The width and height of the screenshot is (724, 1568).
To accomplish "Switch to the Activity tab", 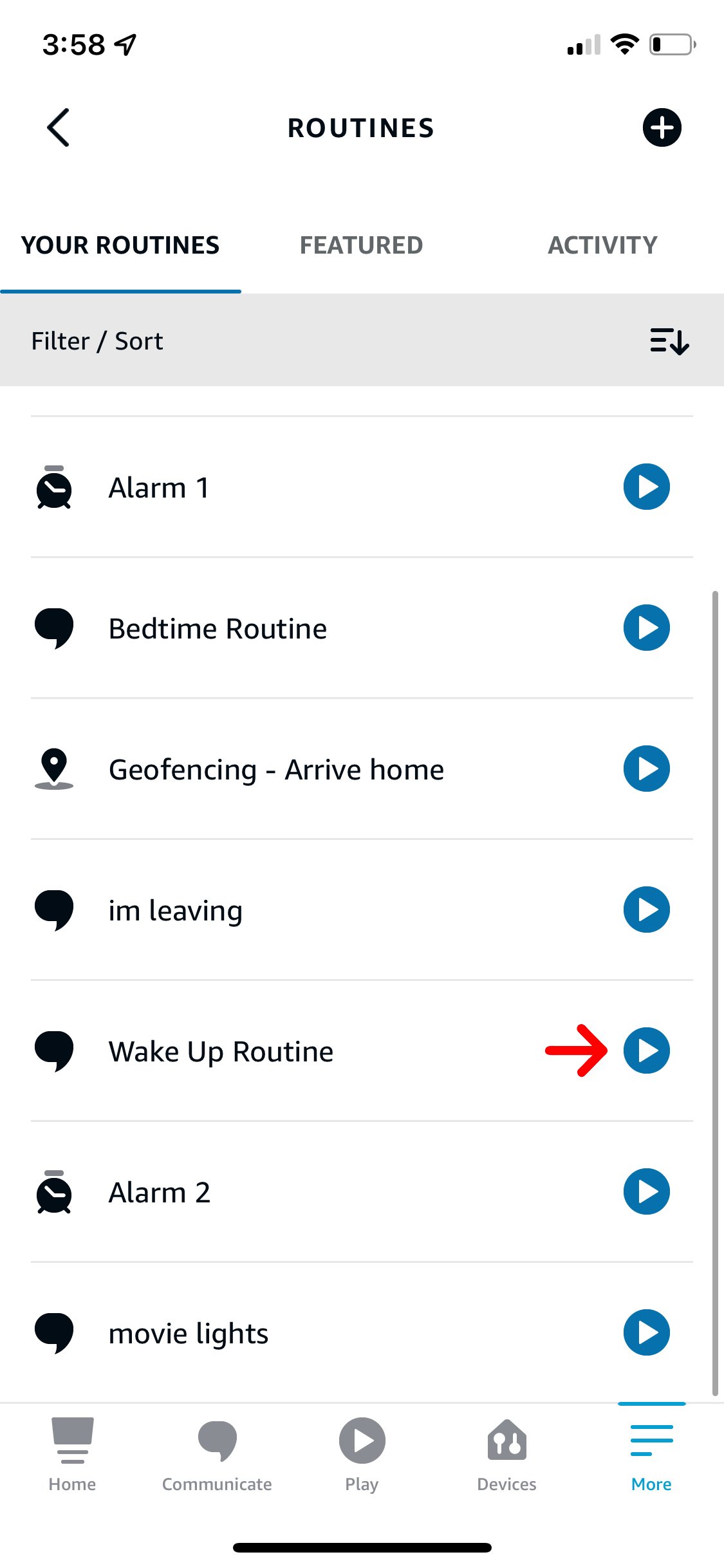I will [602, 245].
